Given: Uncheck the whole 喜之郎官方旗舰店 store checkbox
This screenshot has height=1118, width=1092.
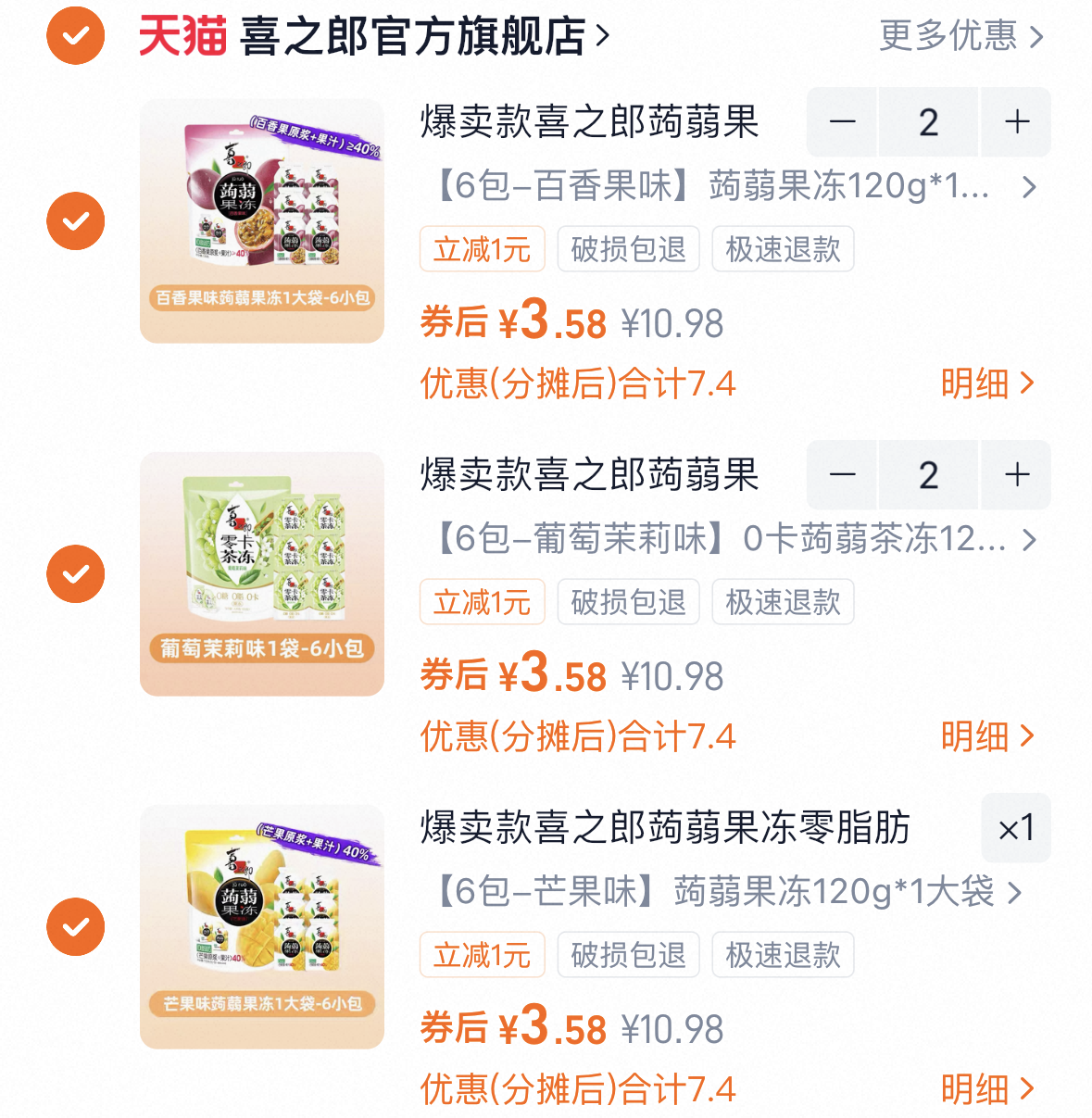Looking at the screenshot, I should 76,36.
